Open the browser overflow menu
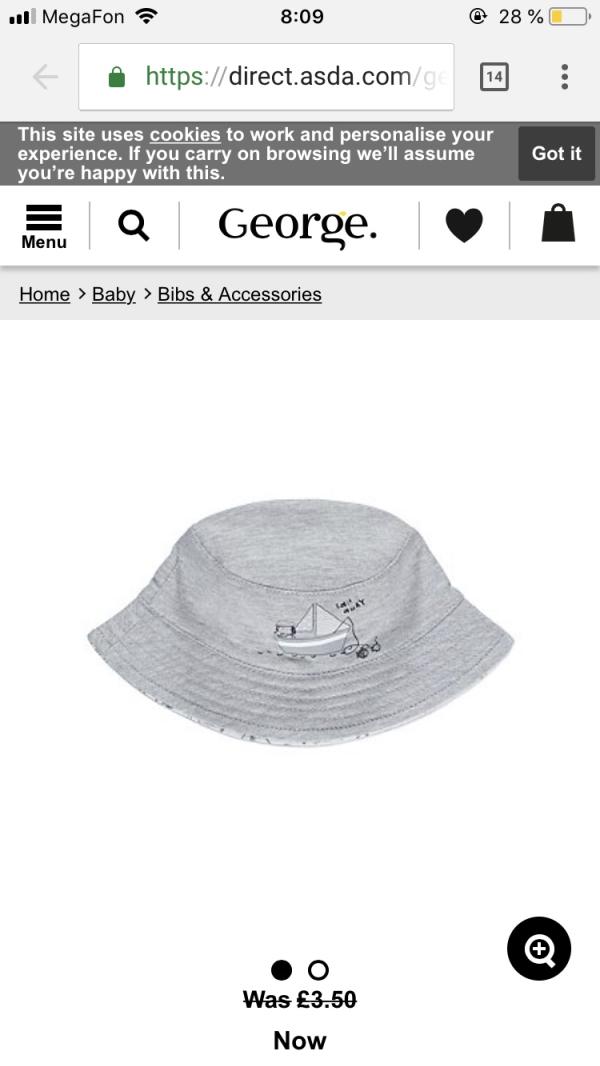Screen dimensions: 600x1066 click(565, 76)
